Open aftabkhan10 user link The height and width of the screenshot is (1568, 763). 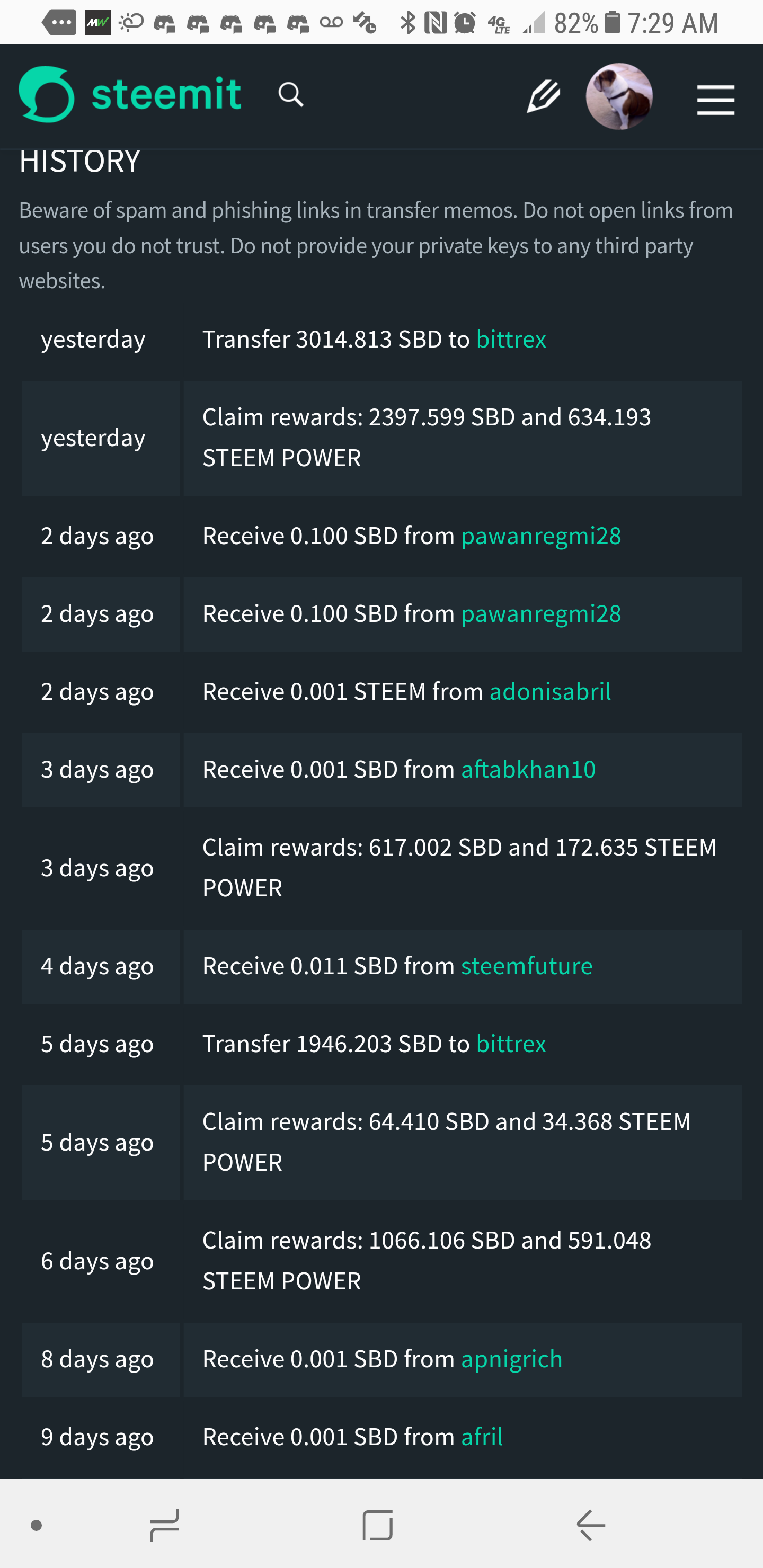click(528, 770)
